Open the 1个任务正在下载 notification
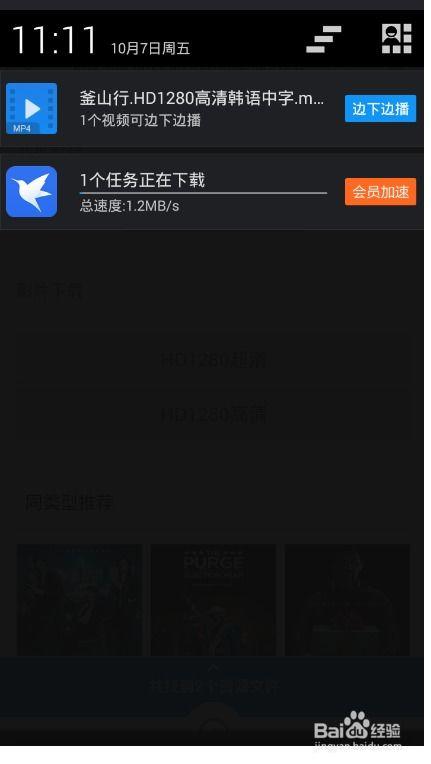 [x=212, y=191]
